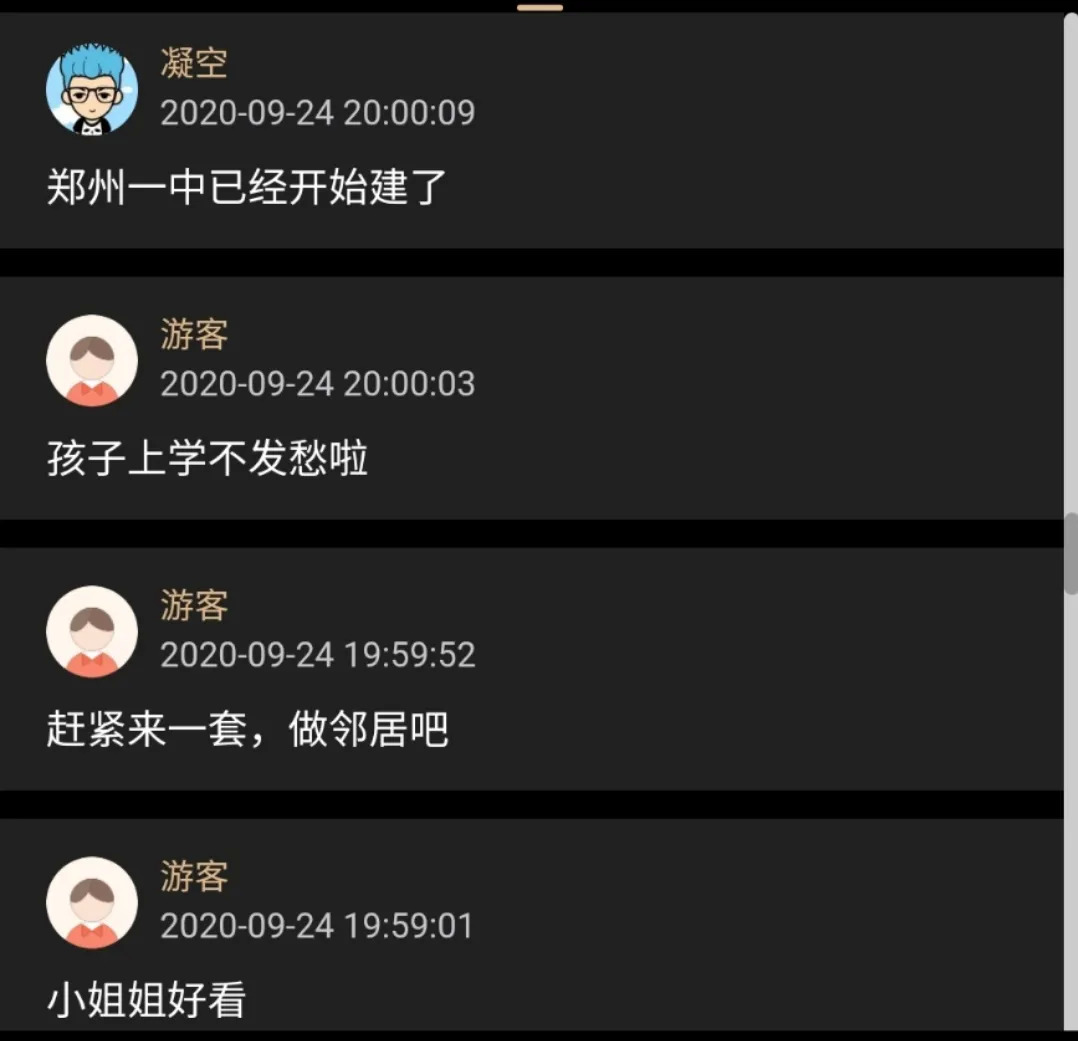Tap the sheet handle at the top

coord(540,8)
